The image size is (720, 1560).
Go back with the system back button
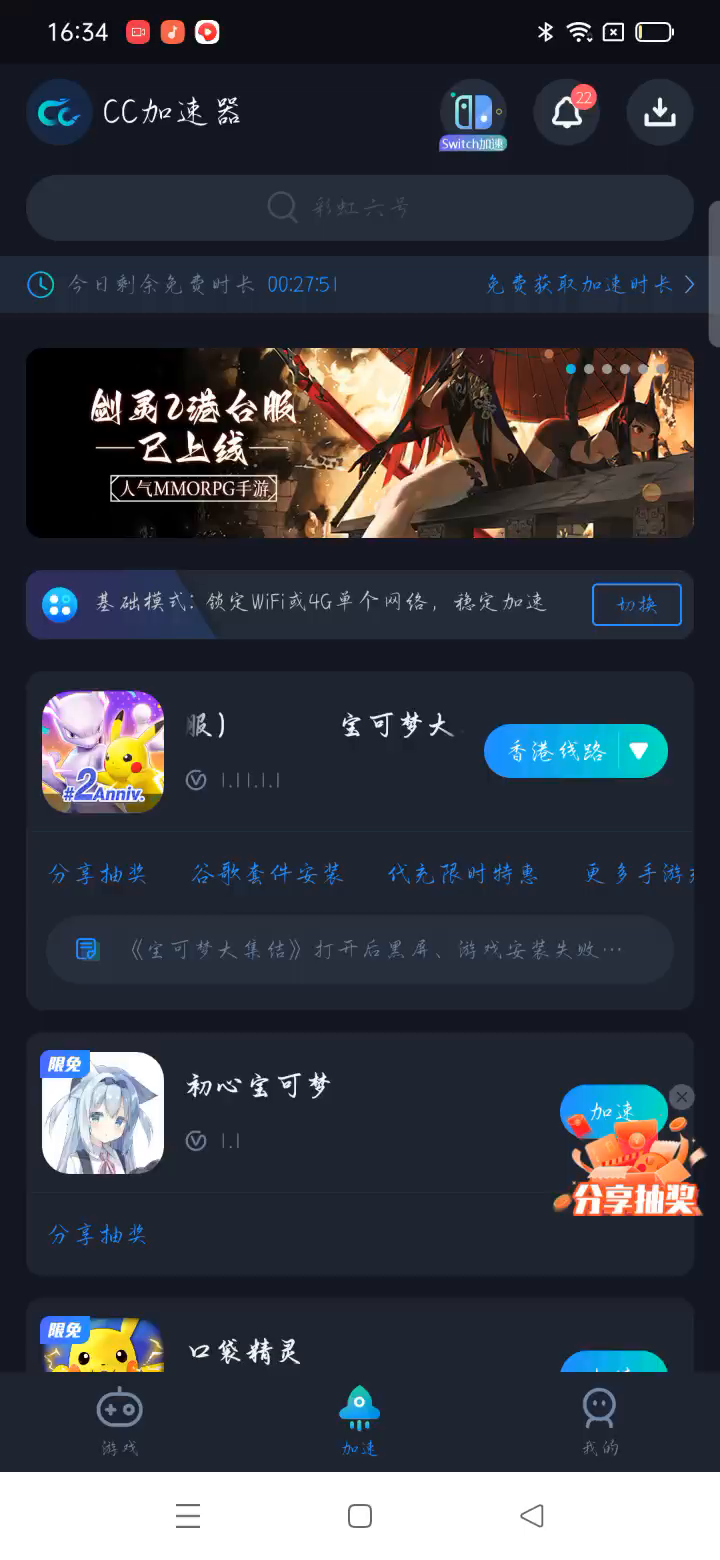point(532,1515)
